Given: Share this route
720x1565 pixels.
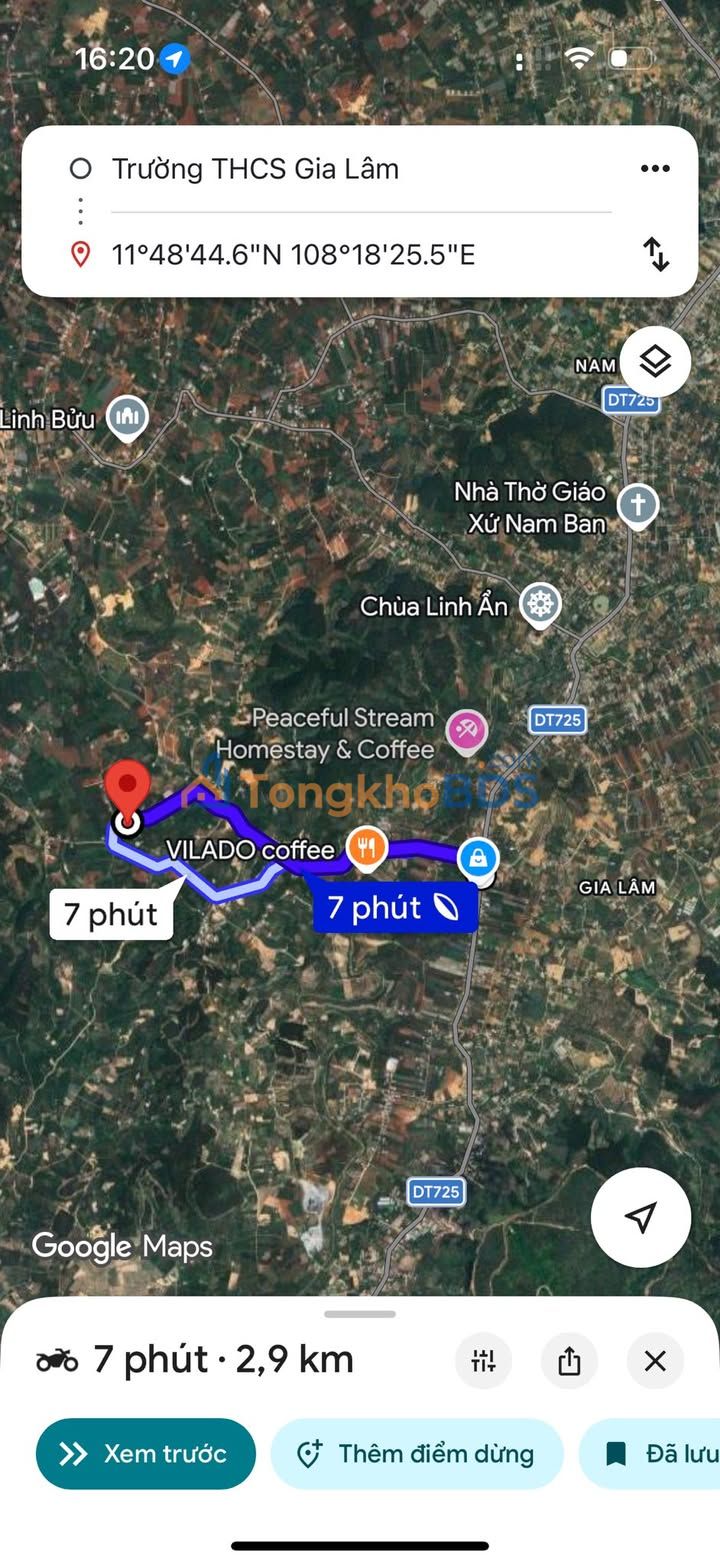Looking at the screenshot, I should coord(569,1360).
